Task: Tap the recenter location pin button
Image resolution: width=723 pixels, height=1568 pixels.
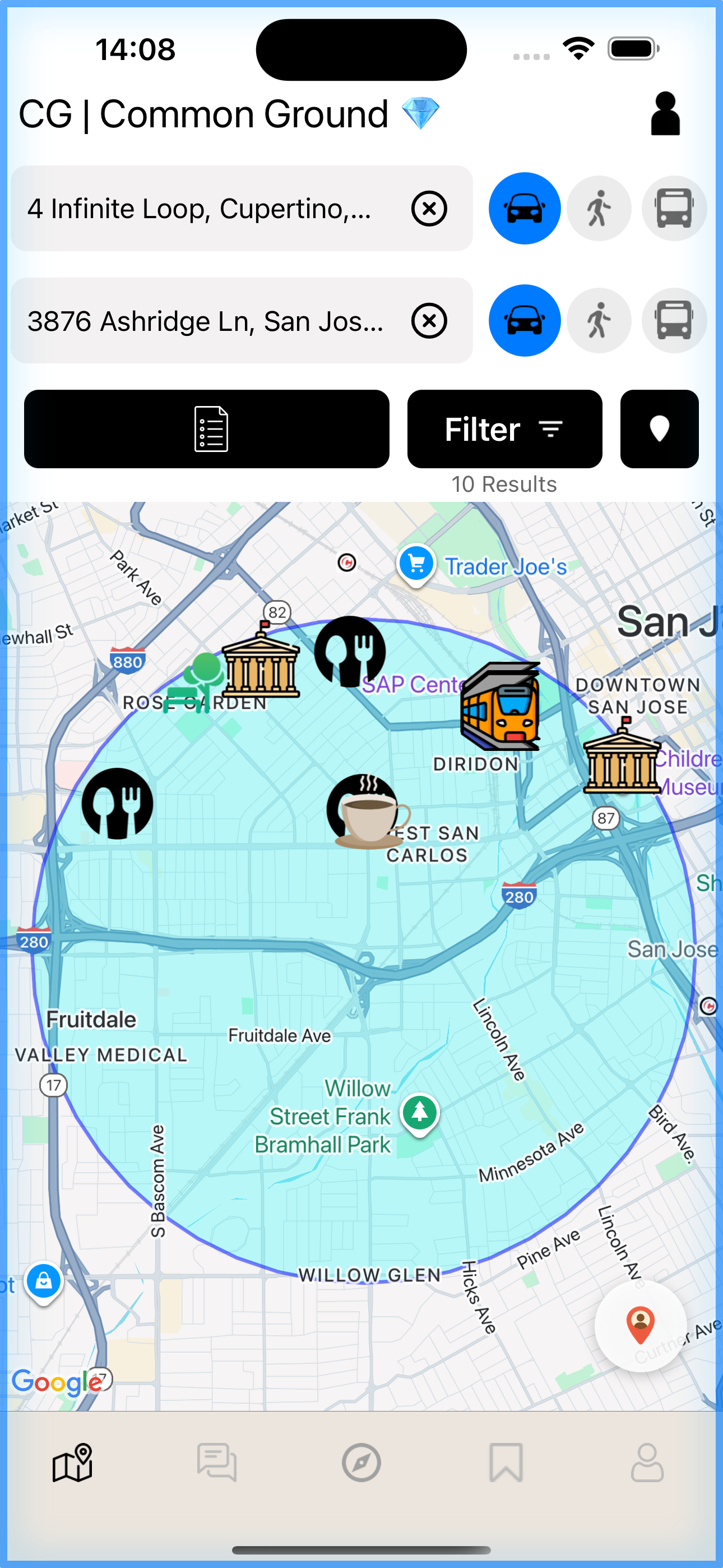Action: 641,1327
